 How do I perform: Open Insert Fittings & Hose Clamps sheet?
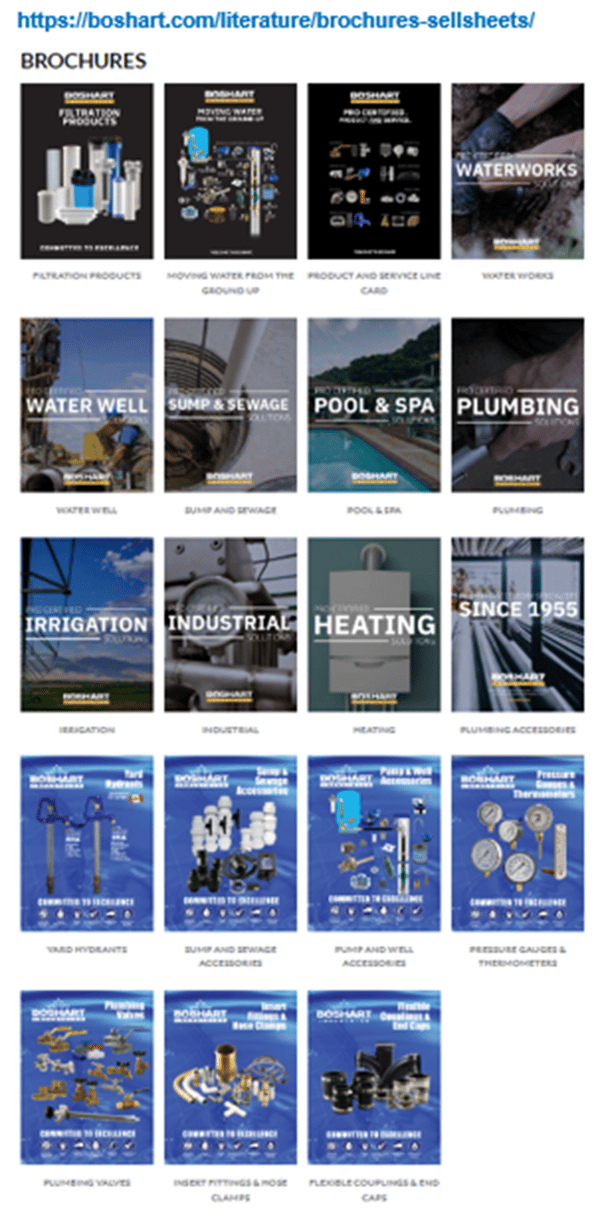(x=230, y=1077)
